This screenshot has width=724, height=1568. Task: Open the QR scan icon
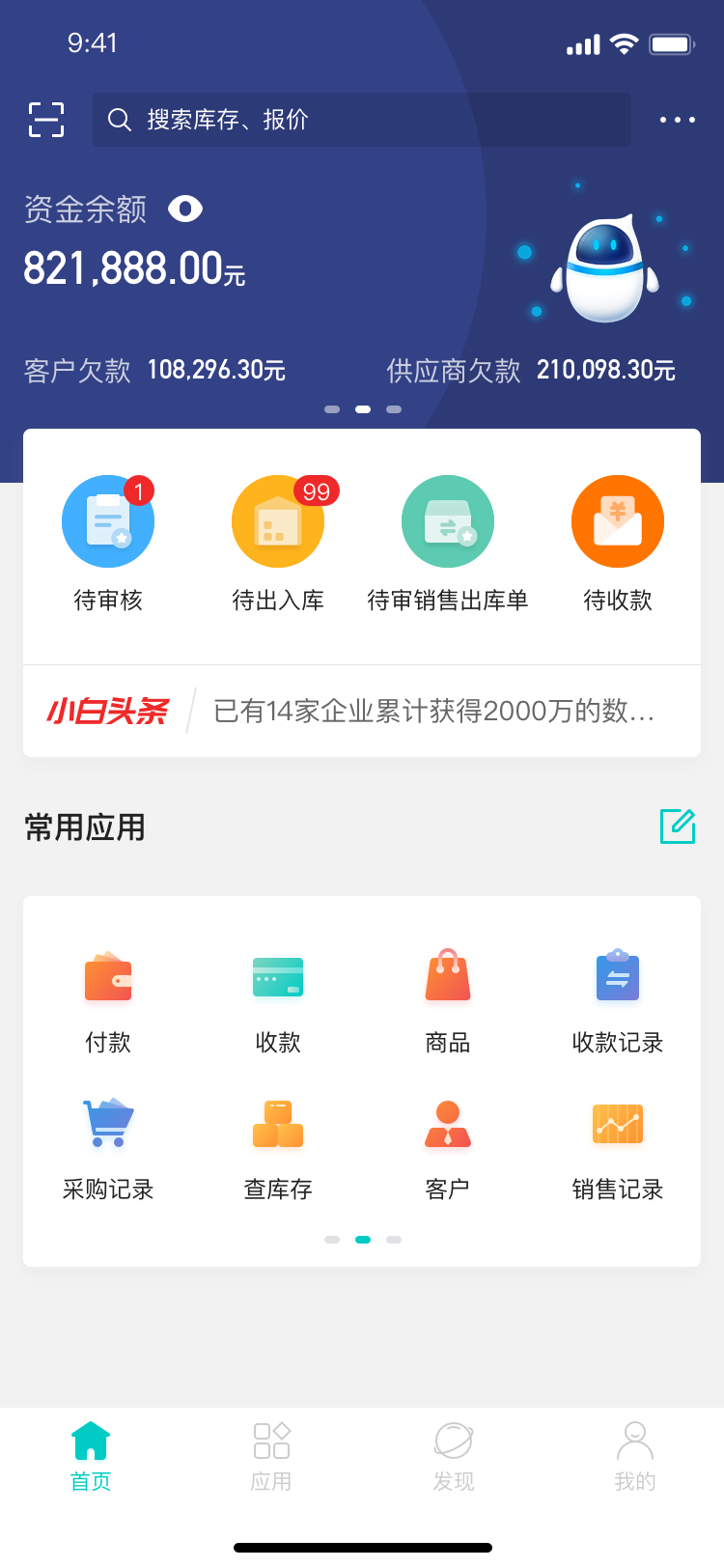coord(45,119)
